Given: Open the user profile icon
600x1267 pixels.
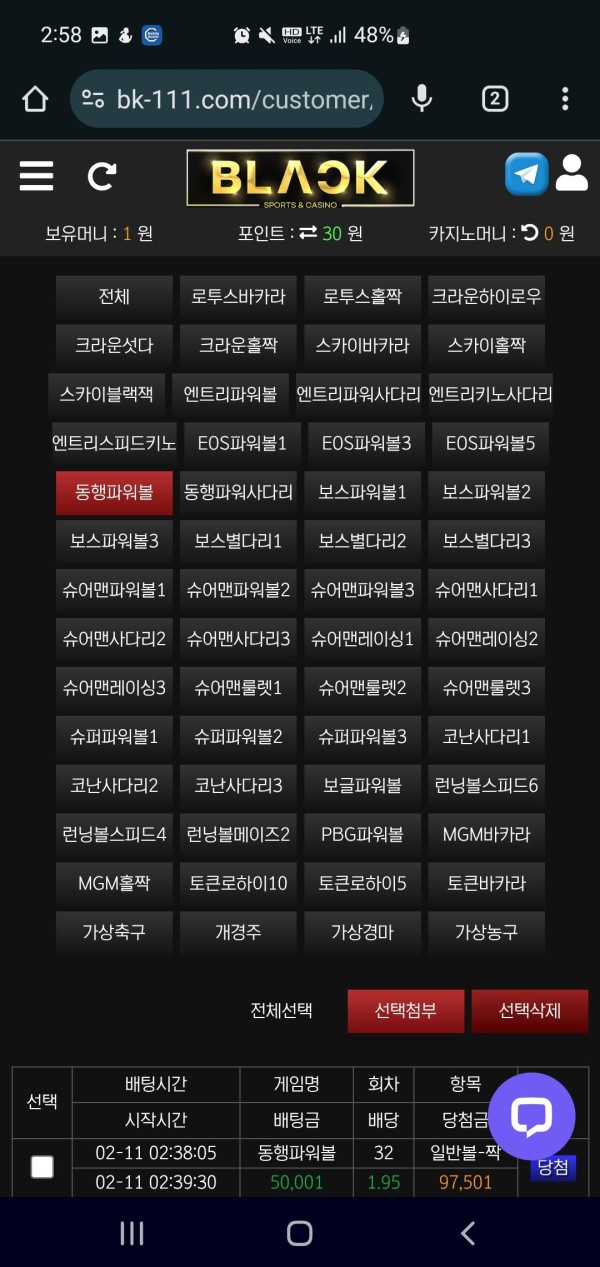Looking at the screenshot, I should 572,173.
